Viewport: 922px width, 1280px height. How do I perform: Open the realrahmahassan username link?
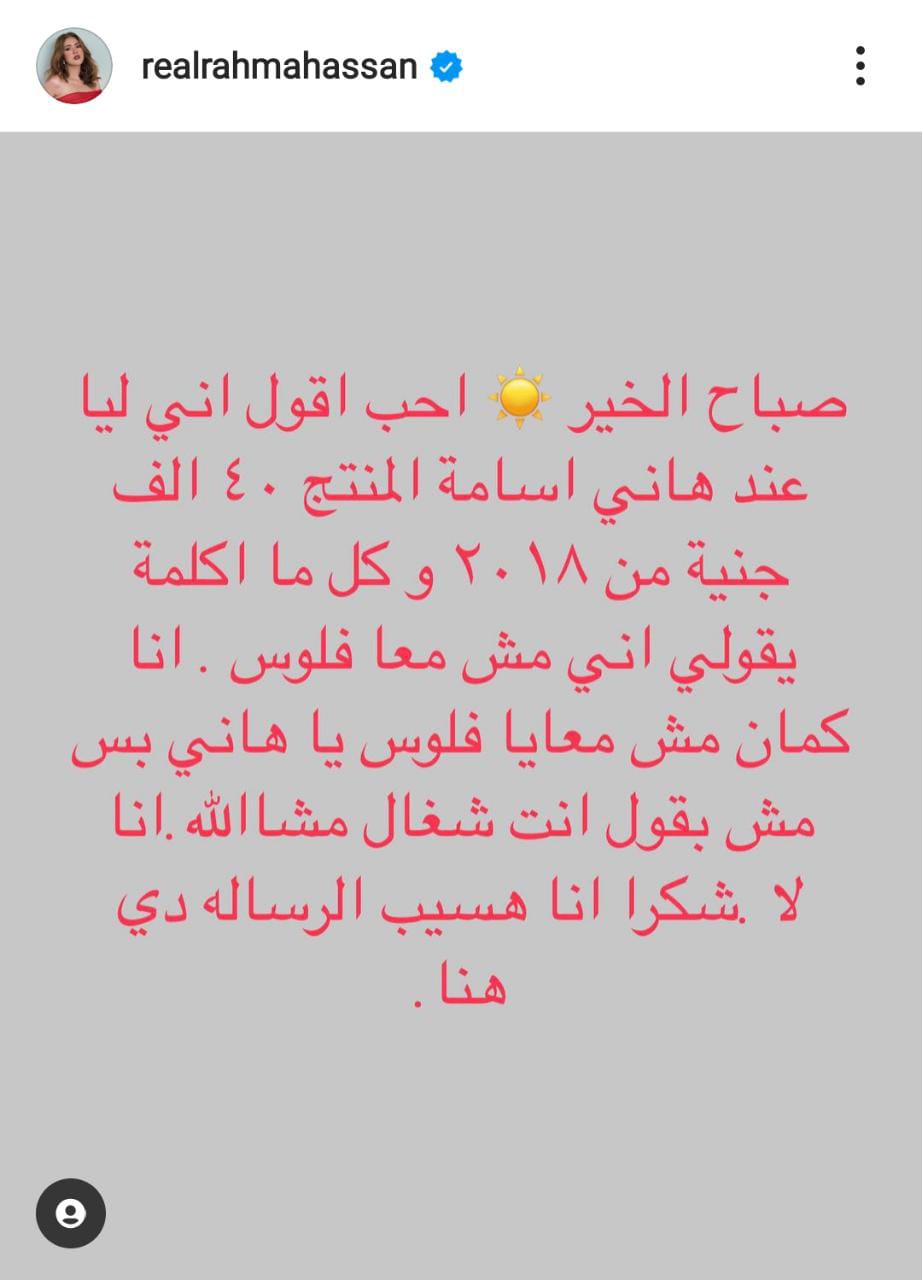point(279,67)
